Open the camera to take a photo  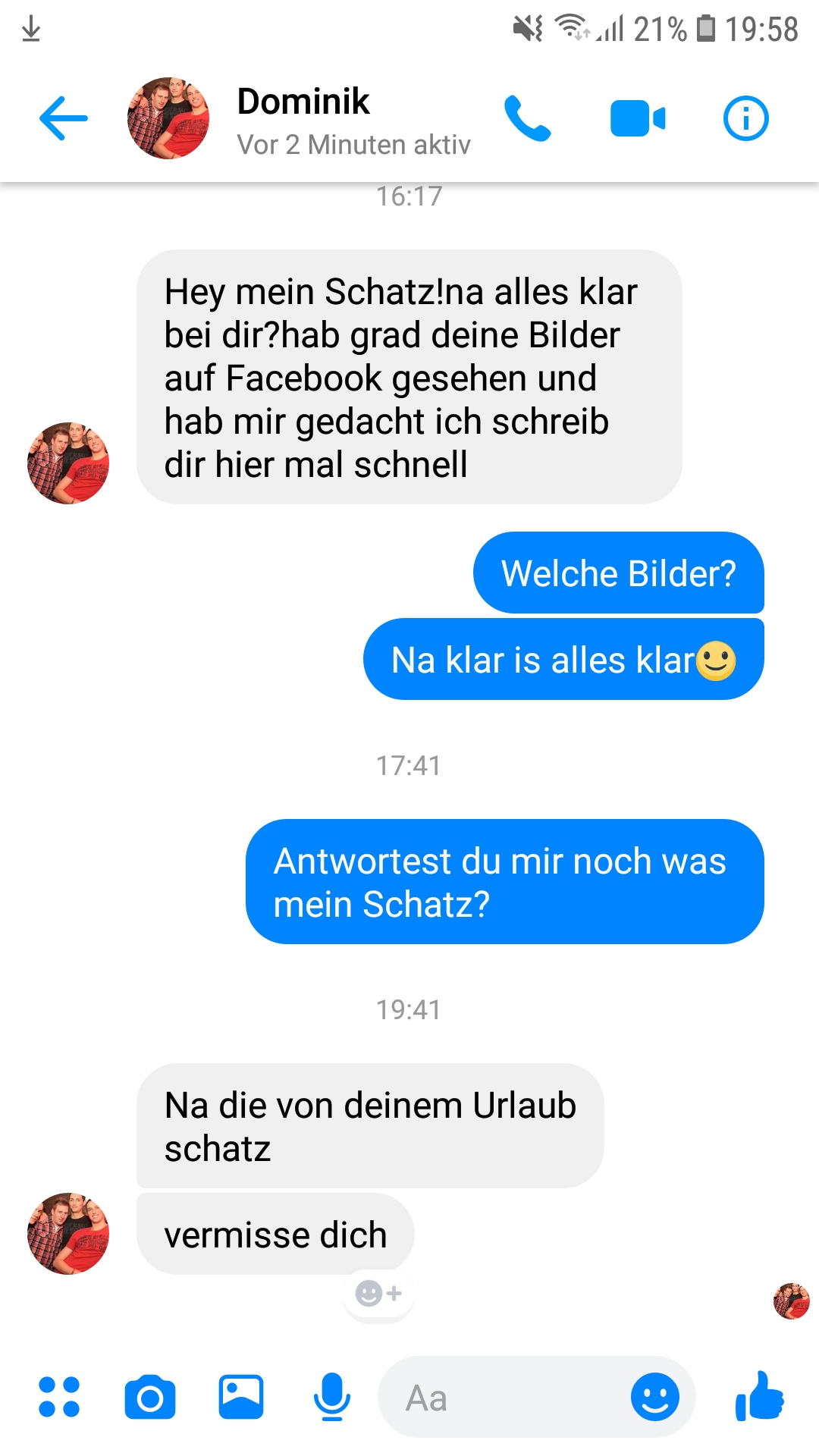(150, 1397)
